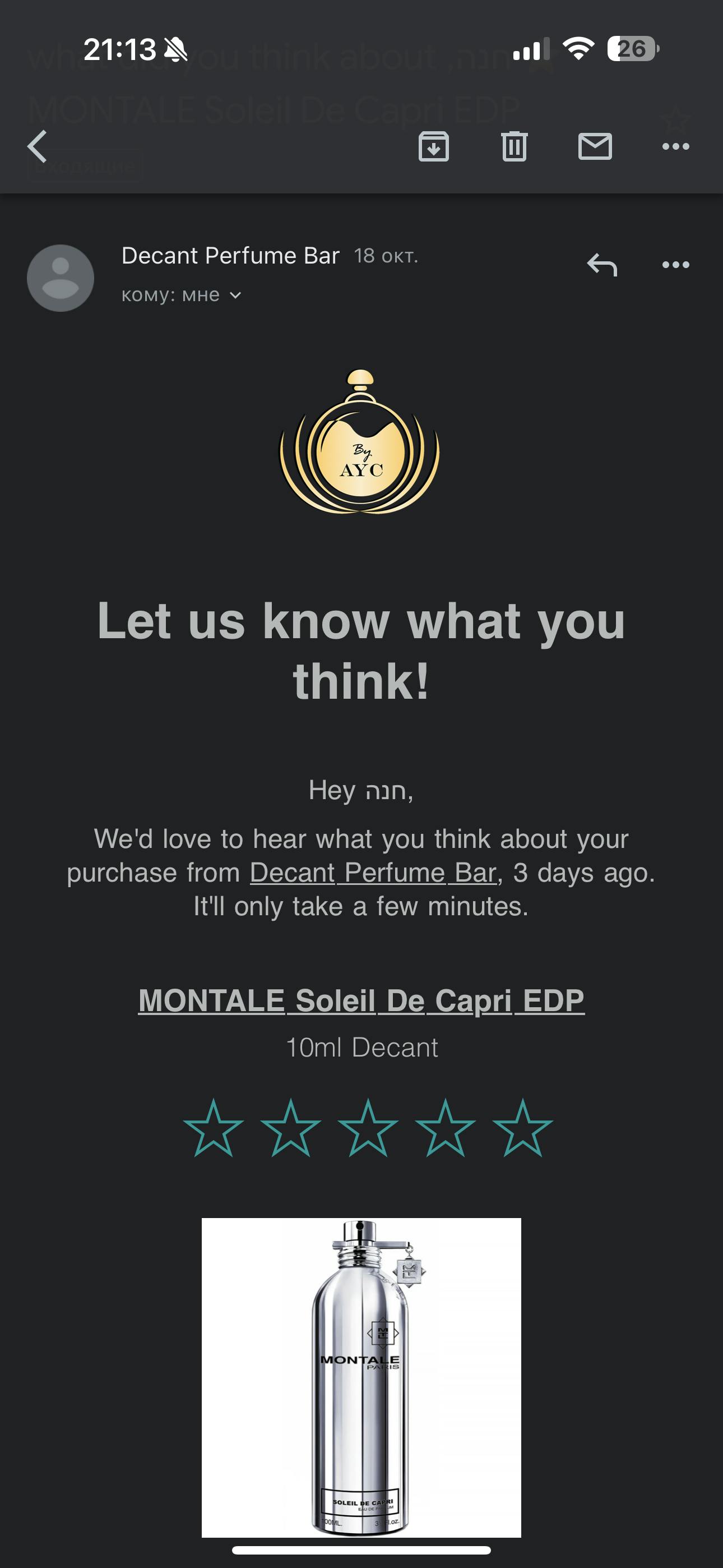Open the sender's profile avatar
The height and width of the screenshot is (1568, 723).
click(x=61, y=278)
